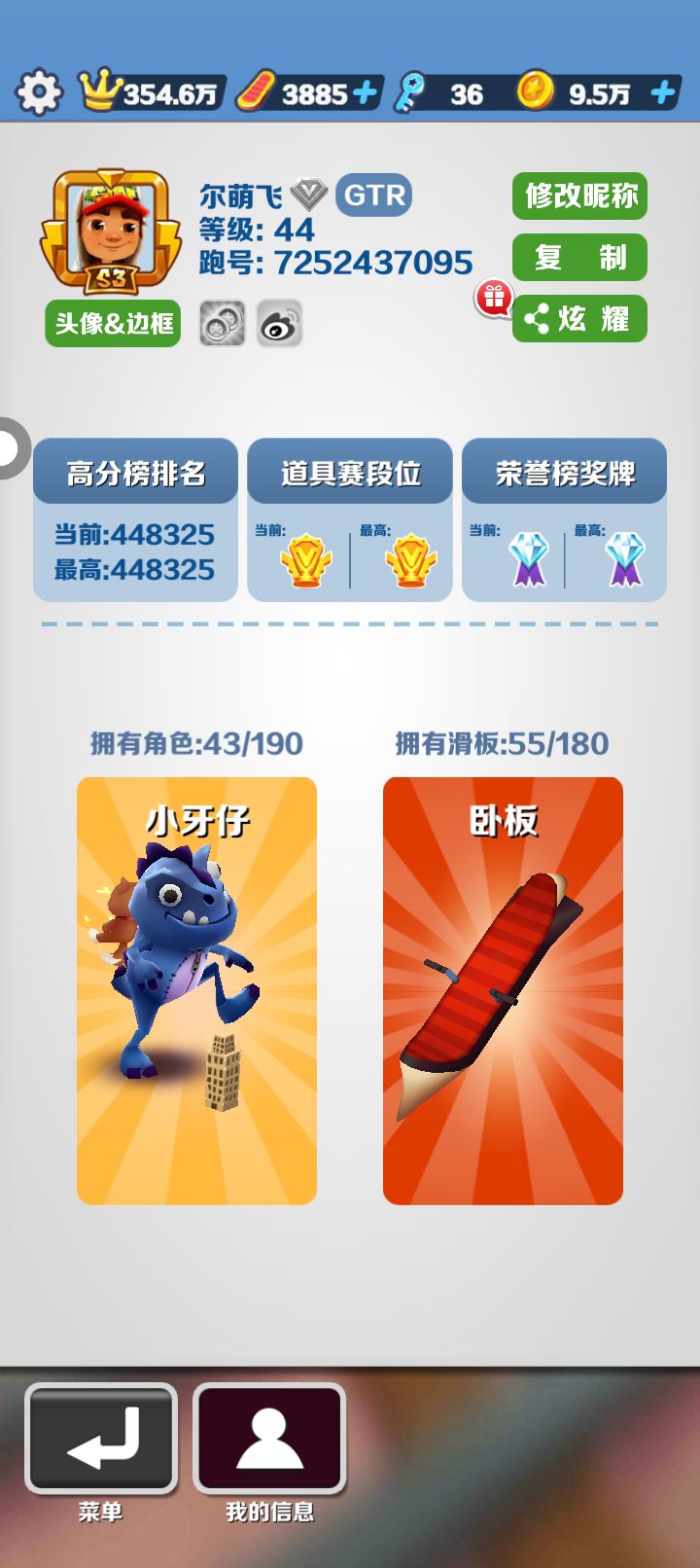This screenshot has width=700, height=1568.
Task: Open the 卧板 hoverboard card
Action: 503,990
